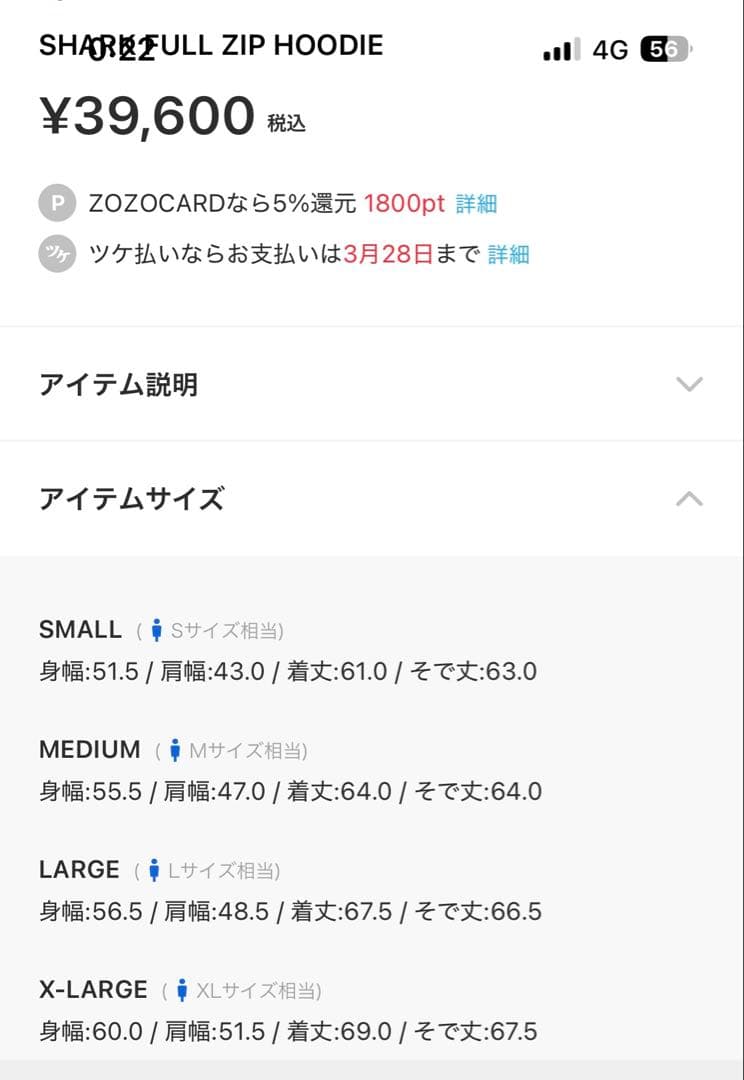Select the X-LARGE size label

[x=91, y=990]
